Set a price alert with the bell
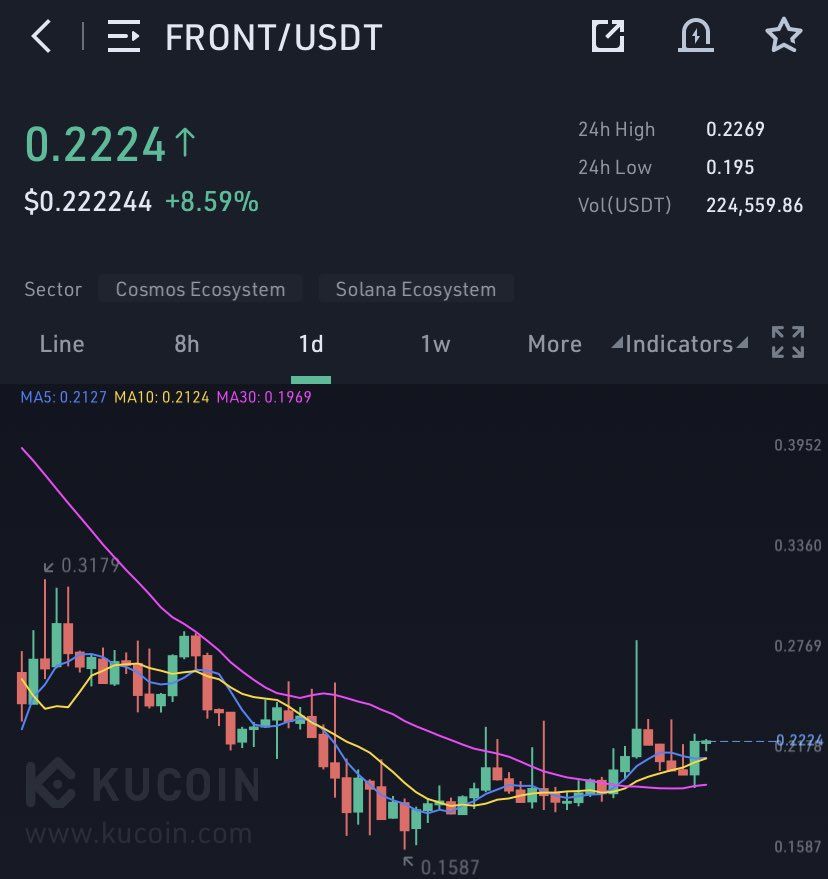This screenshot has height=879, width=828. [695, 36]
